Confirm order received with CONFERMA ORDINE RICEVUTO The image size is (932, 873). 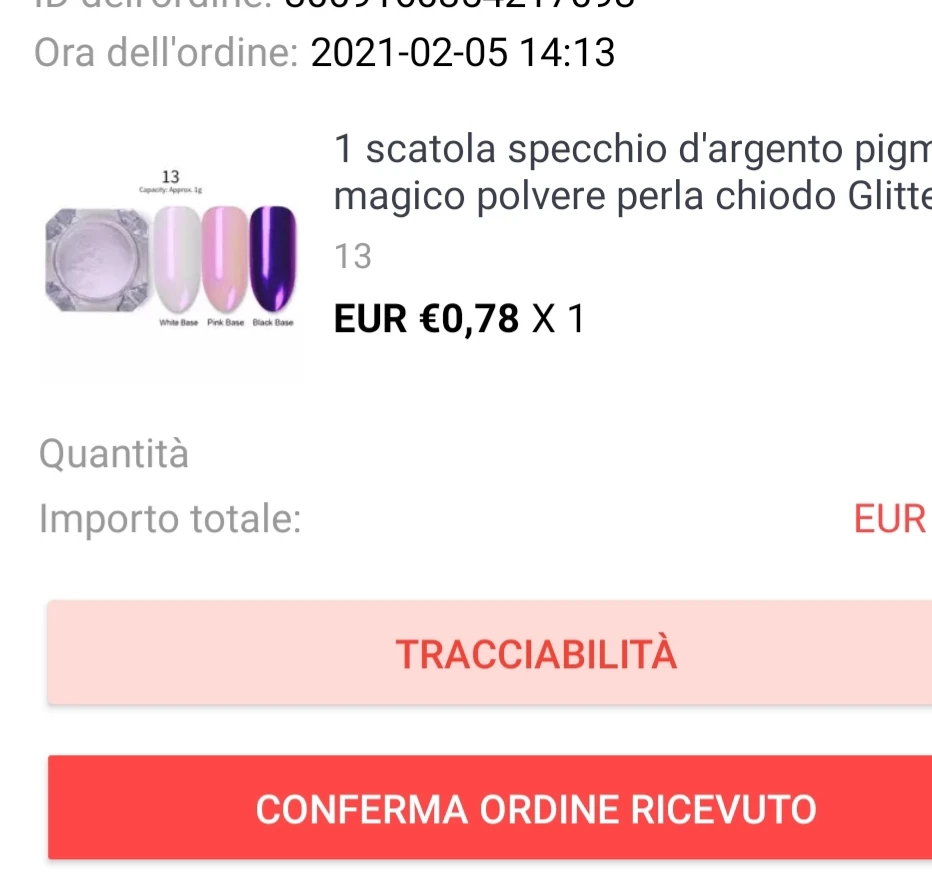(x=536, y=808)
